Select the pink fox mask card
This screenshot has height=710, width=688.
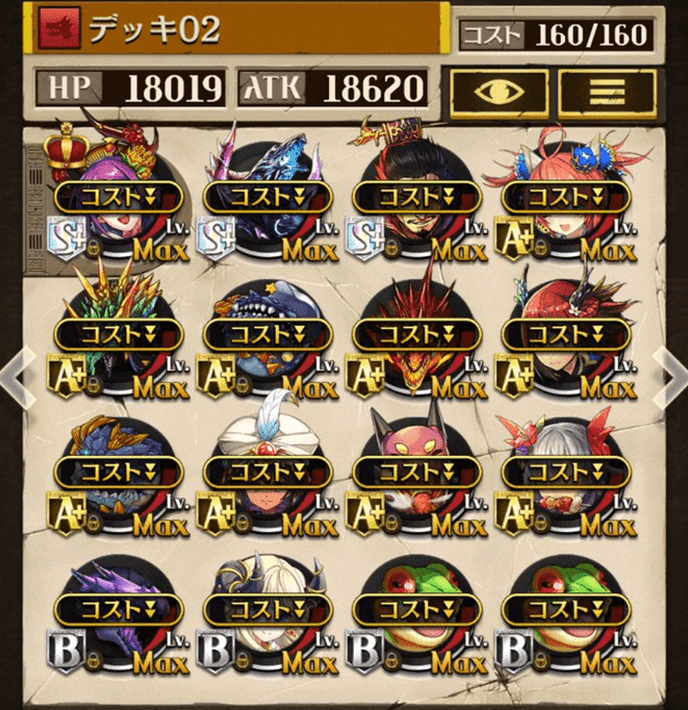(417, 478)
